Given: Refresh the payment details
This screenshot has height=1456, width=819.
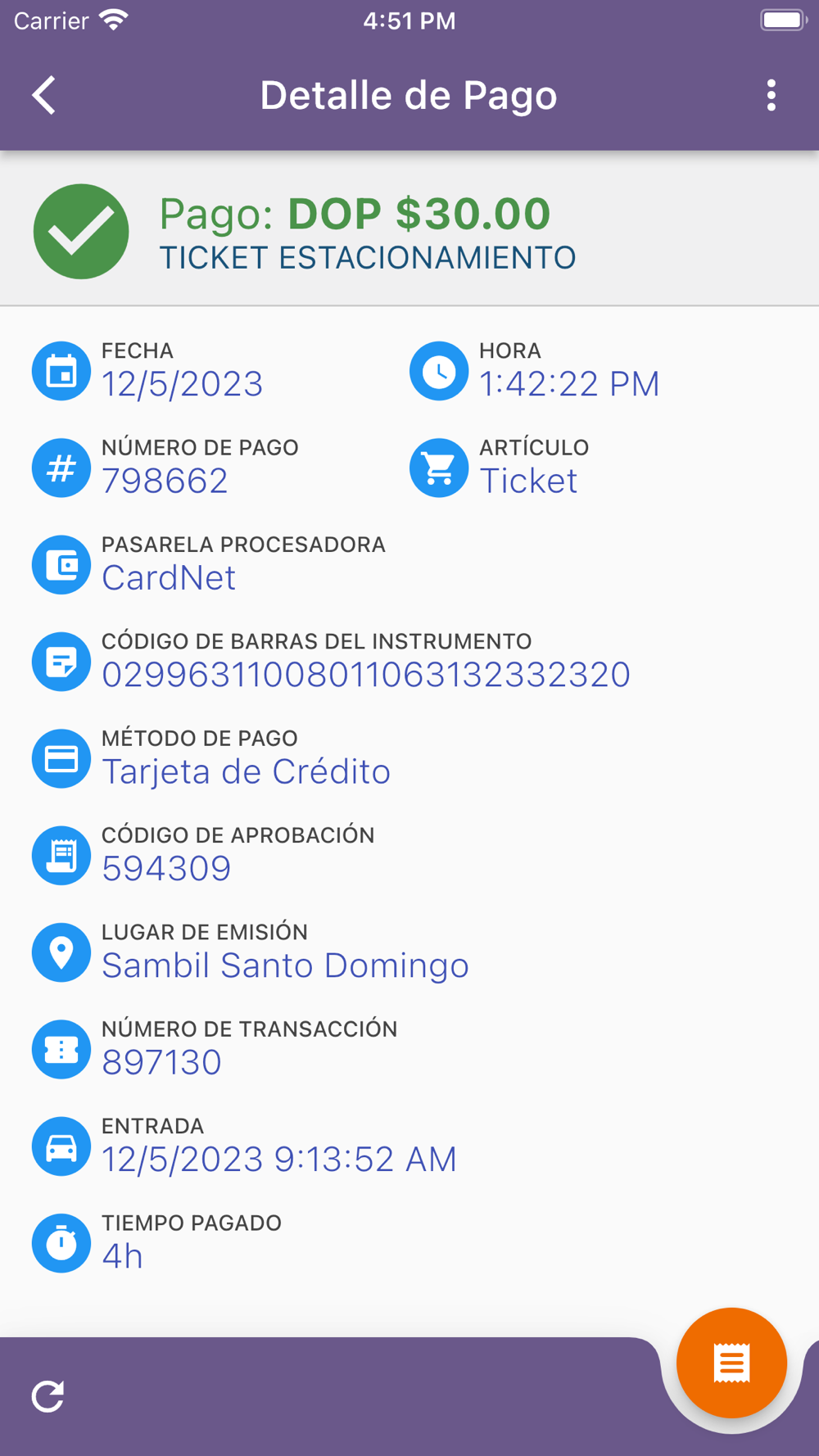Looking at the screenshot, I should pyautogui.click(x=48, y=1396).
